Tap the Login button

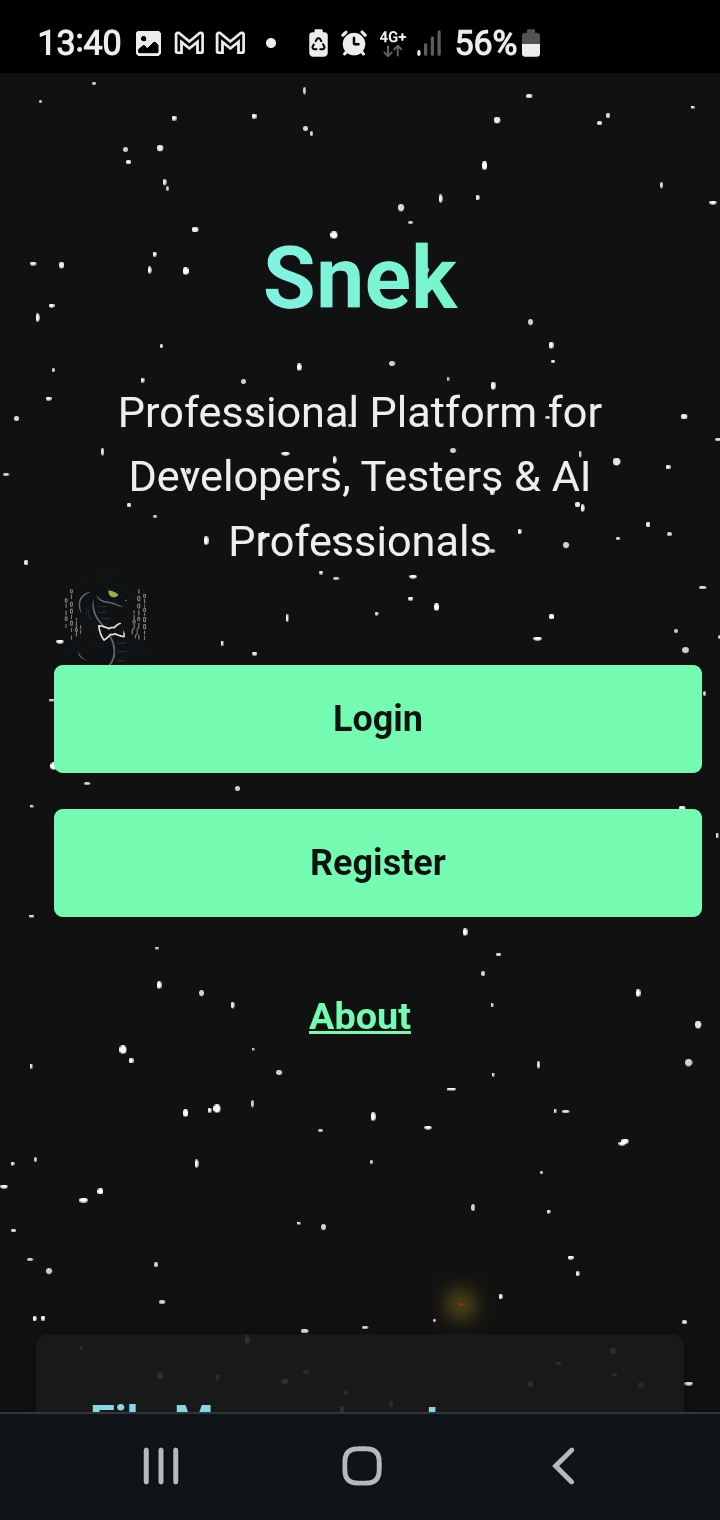[x=378, y=719]
